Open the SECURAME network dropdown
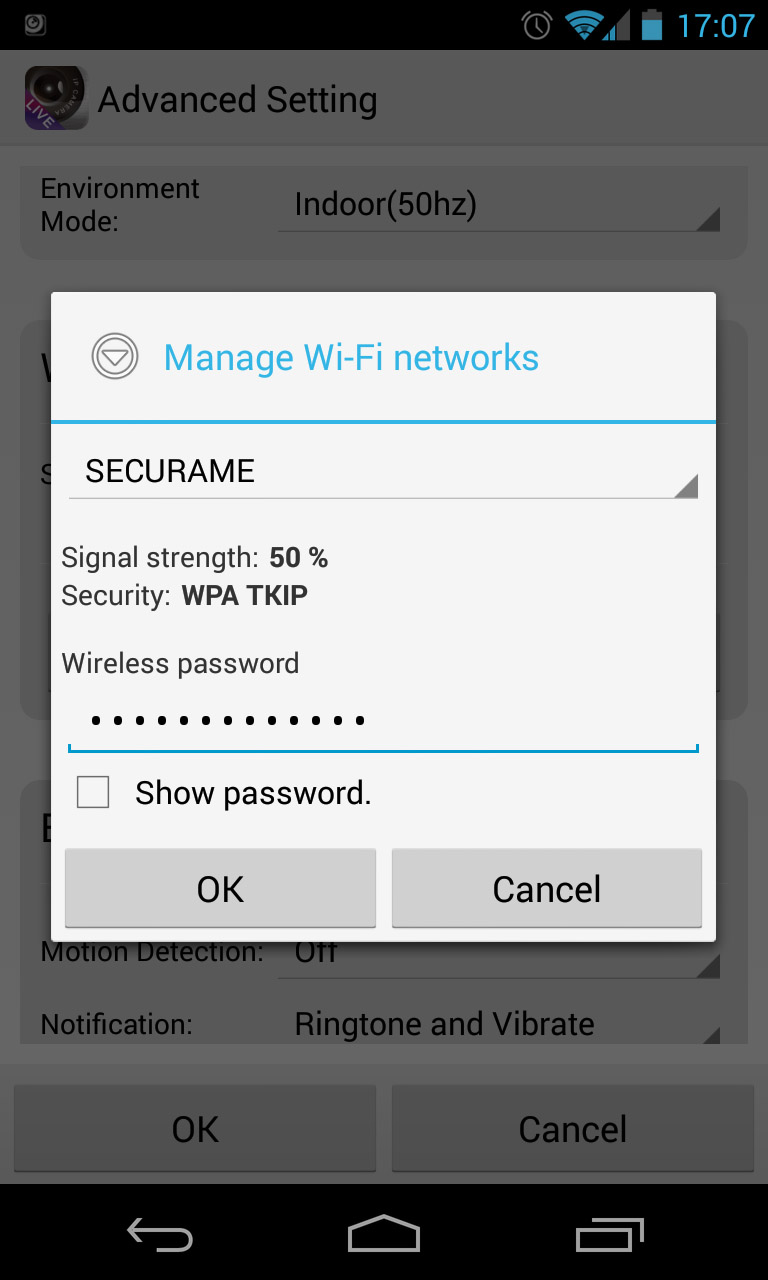Image resolution: width=768 pixels, height=1280 pixels. click(383, 471)
